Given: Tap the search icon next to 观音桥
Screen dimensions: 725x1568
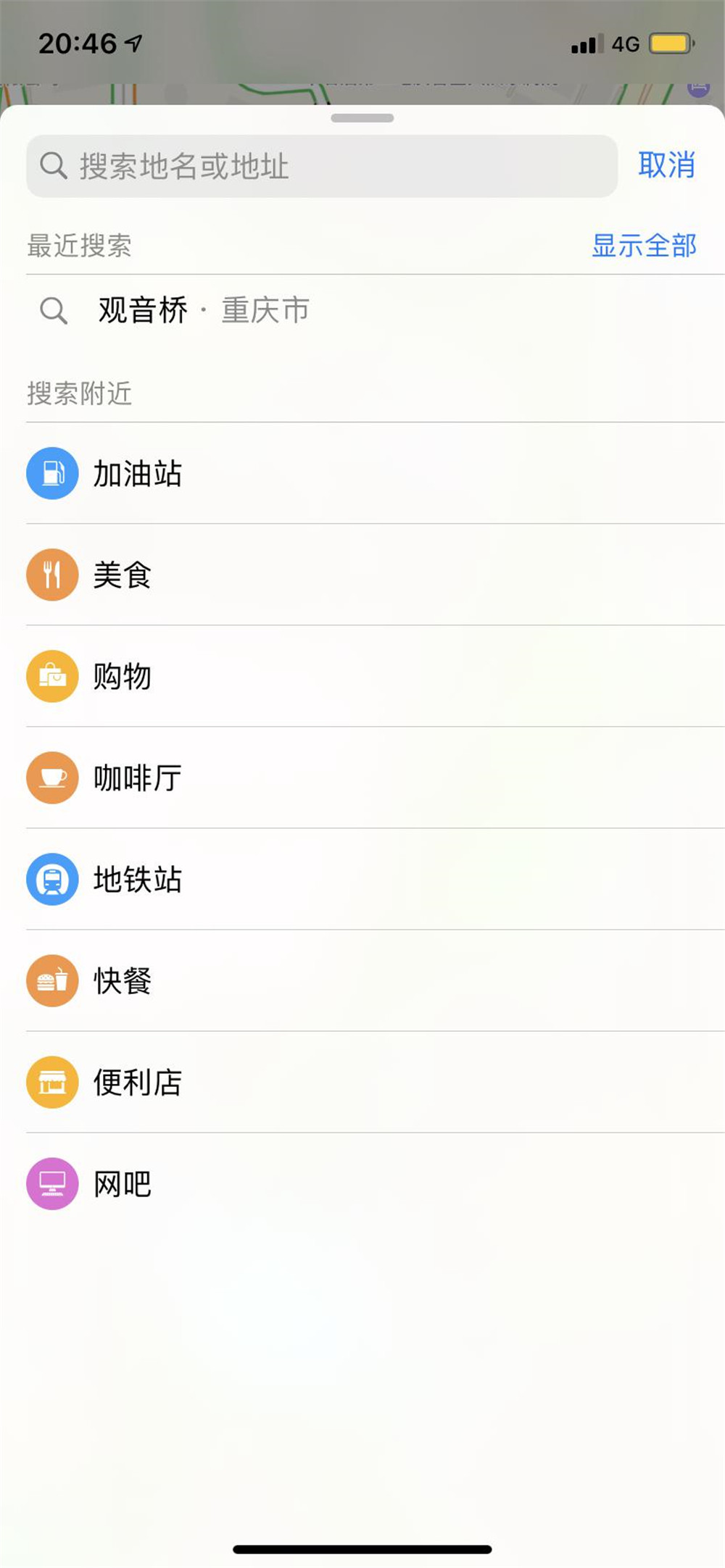Looking at the screenshot, I should click(x=51, y=310).
